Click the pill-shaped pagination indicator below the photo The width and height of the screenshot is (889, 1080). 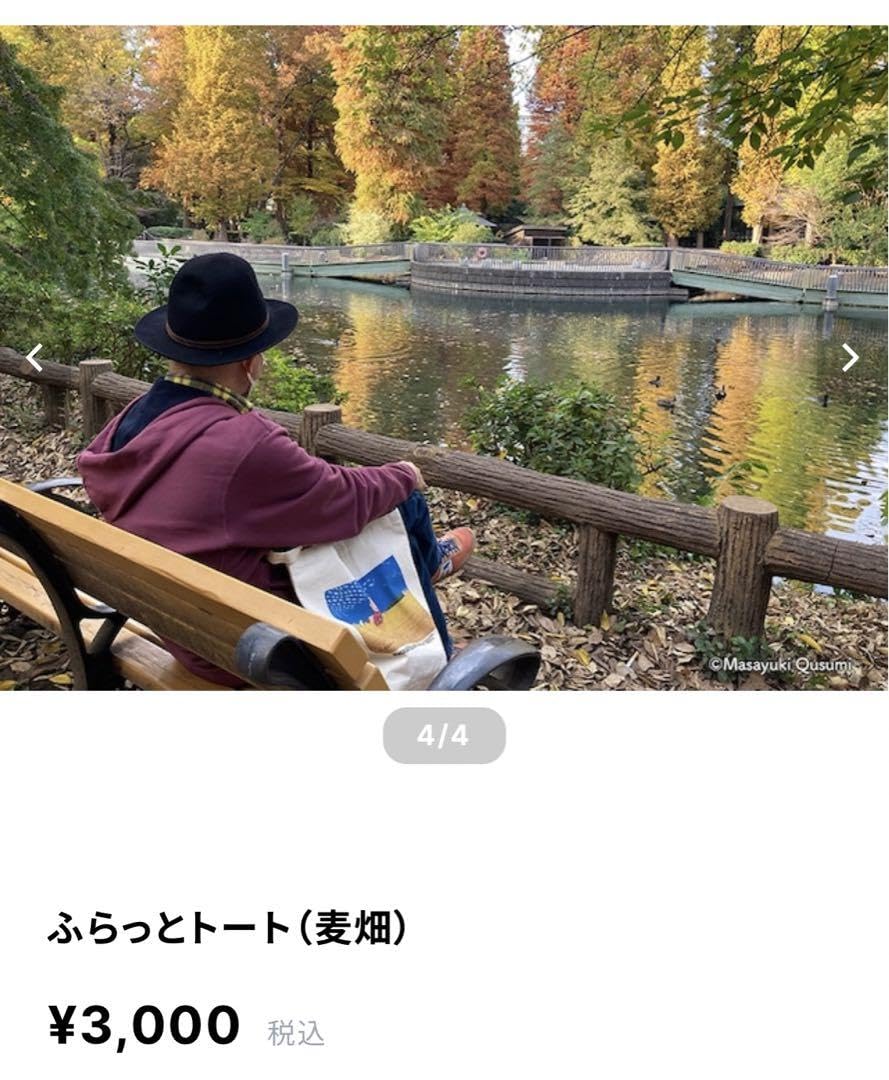444,735
